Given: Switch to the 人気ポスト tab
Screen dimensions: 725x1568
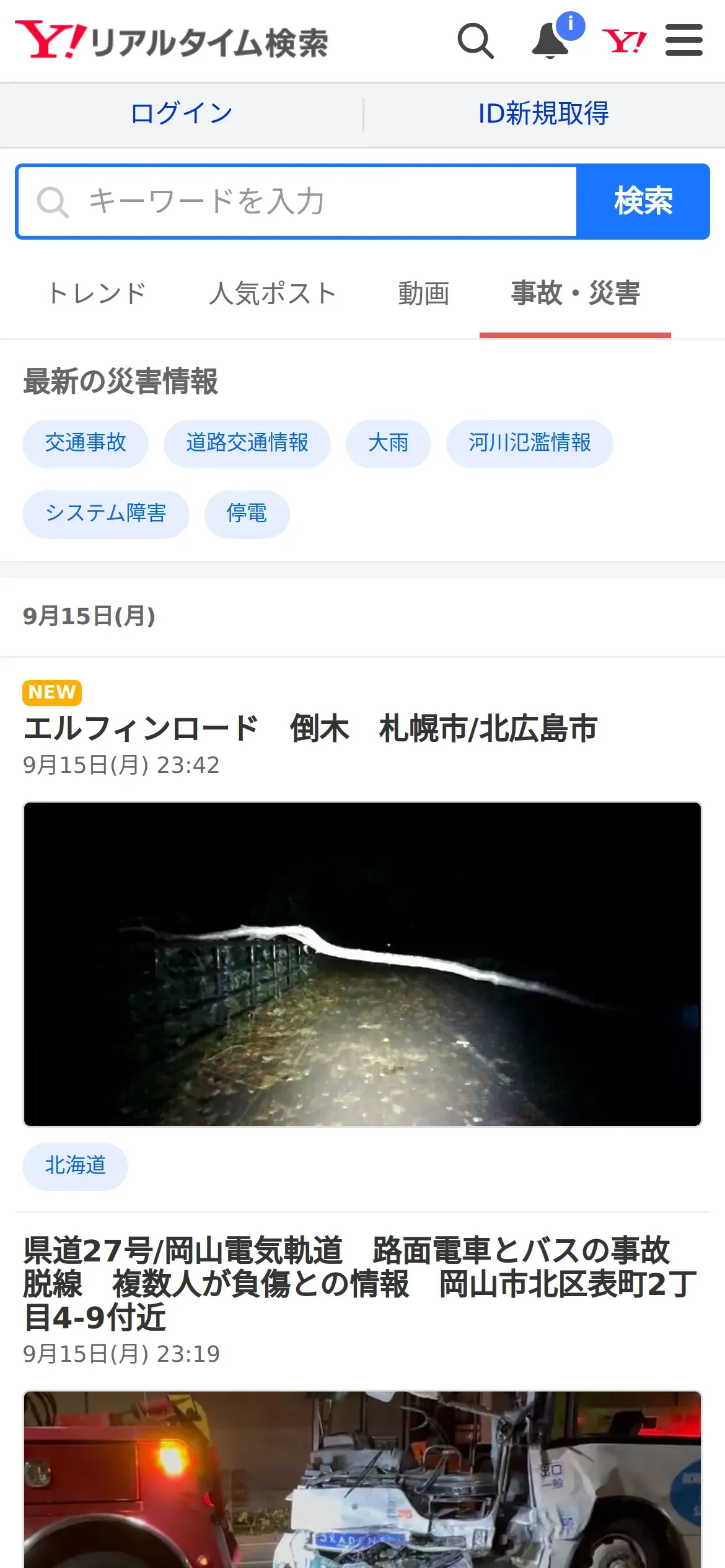Looking at the screenshot, I should tap(273, 294).
